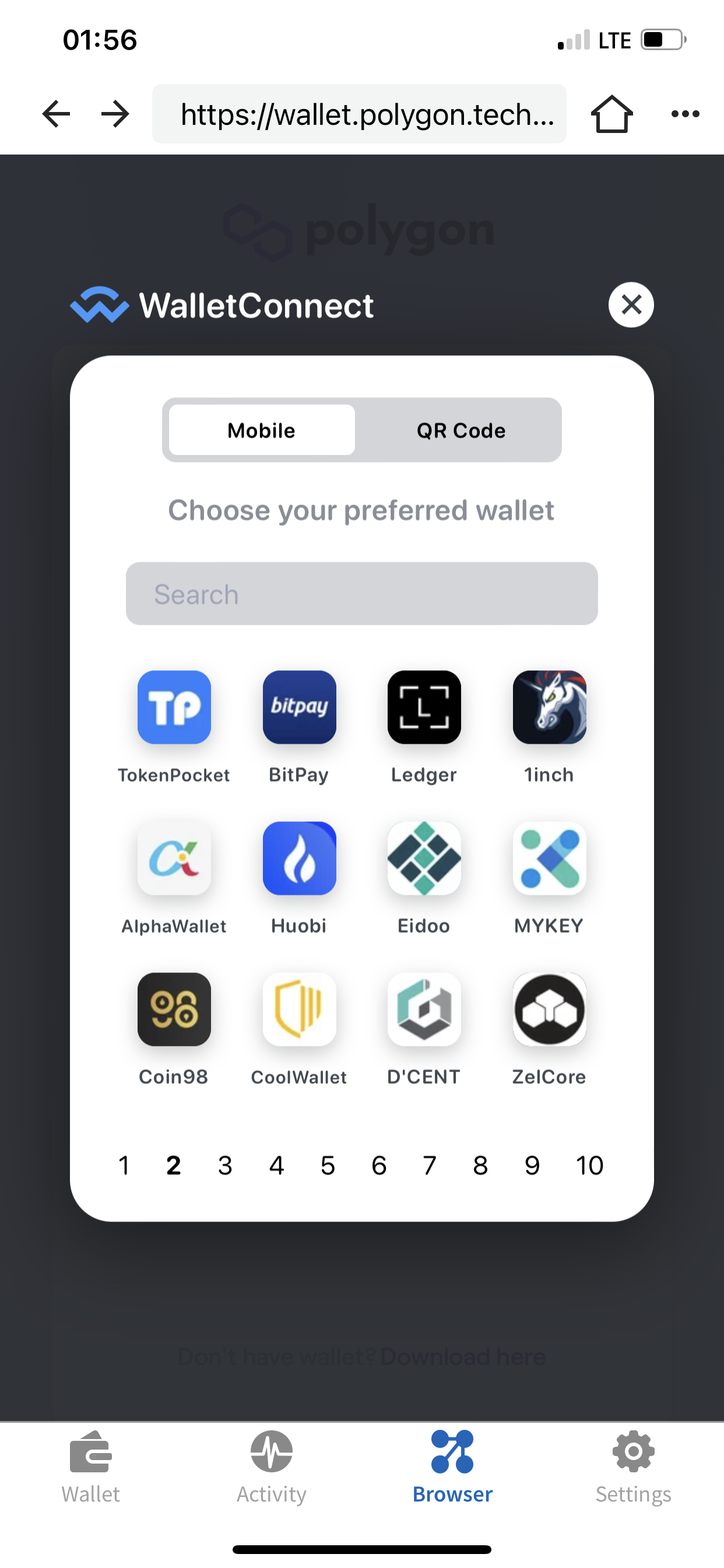Open the browser overflow menu

(x=685, y=114)
